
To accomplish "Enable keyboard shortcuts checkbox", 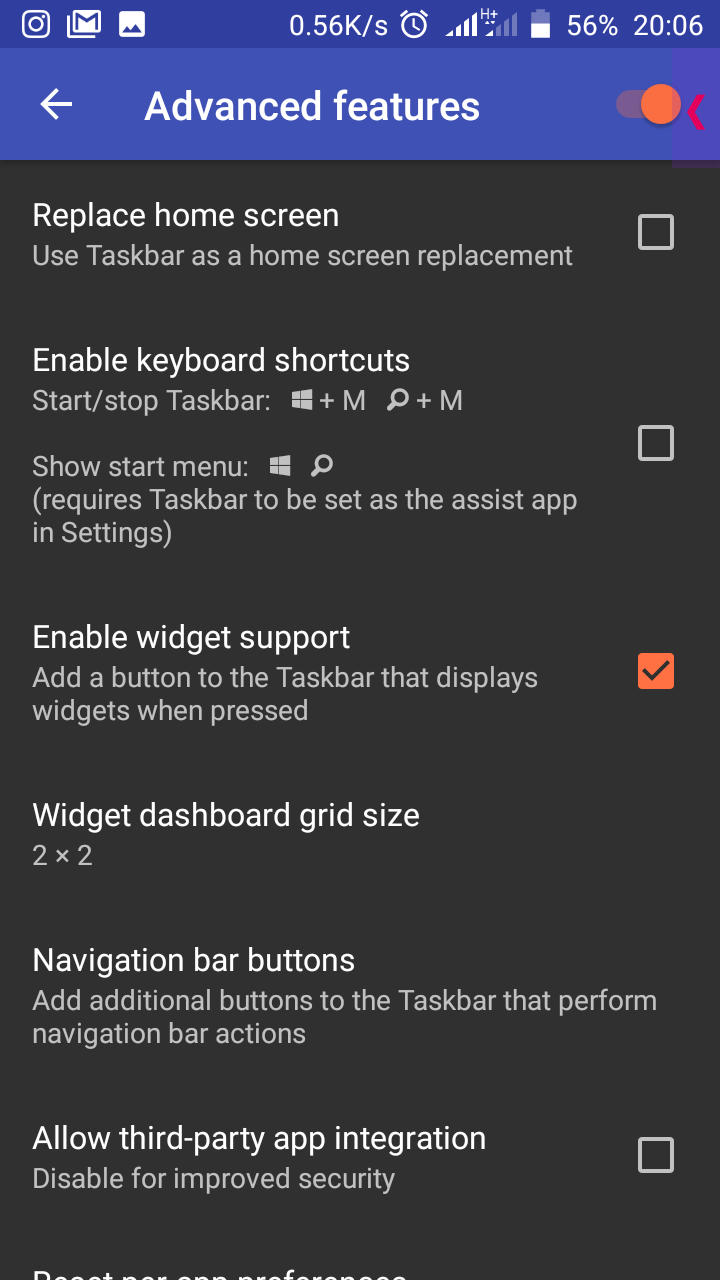I will [x=656, y=443].
